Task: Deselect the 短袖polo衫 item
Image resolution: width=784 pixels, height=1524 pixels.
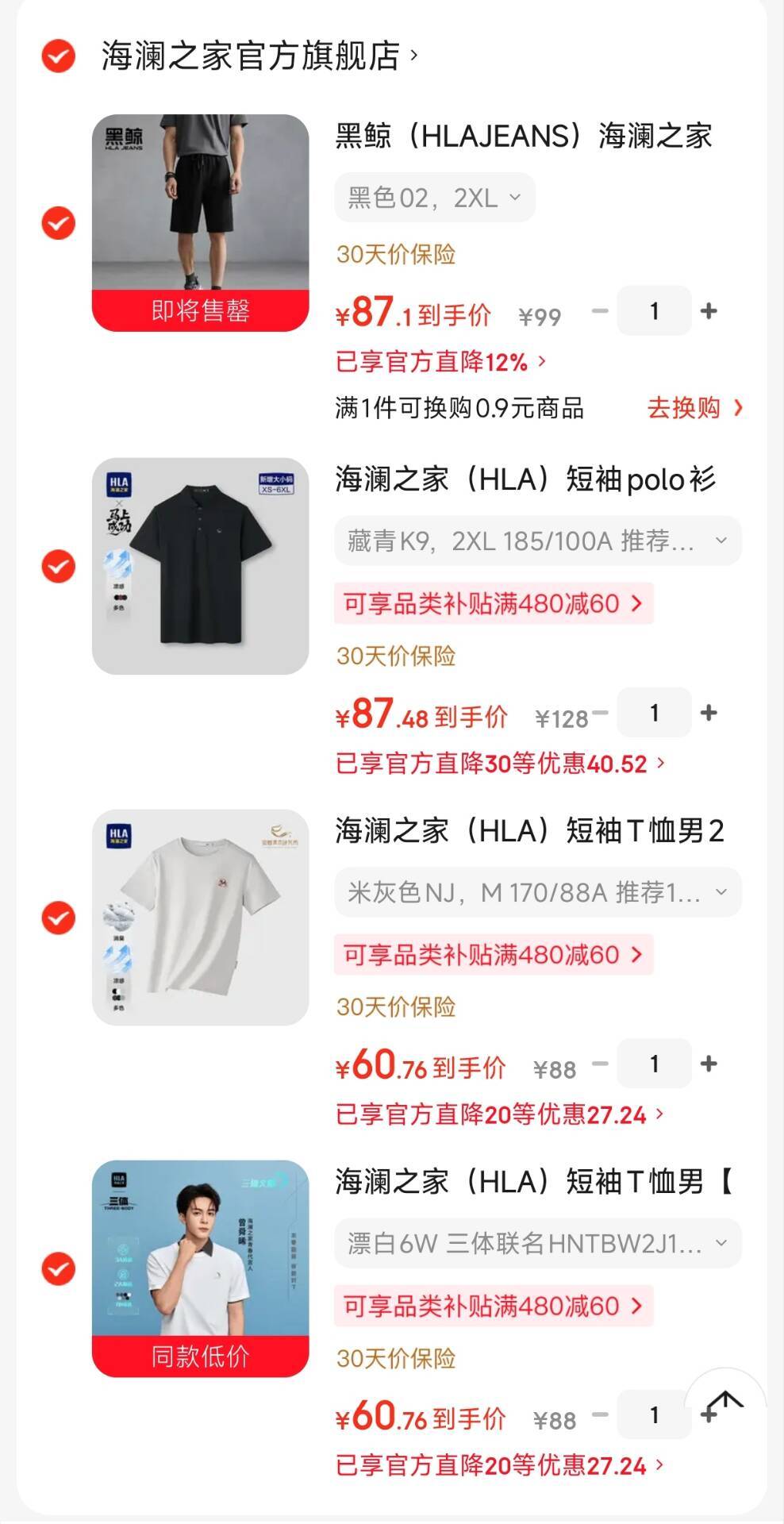Action: 58,567
